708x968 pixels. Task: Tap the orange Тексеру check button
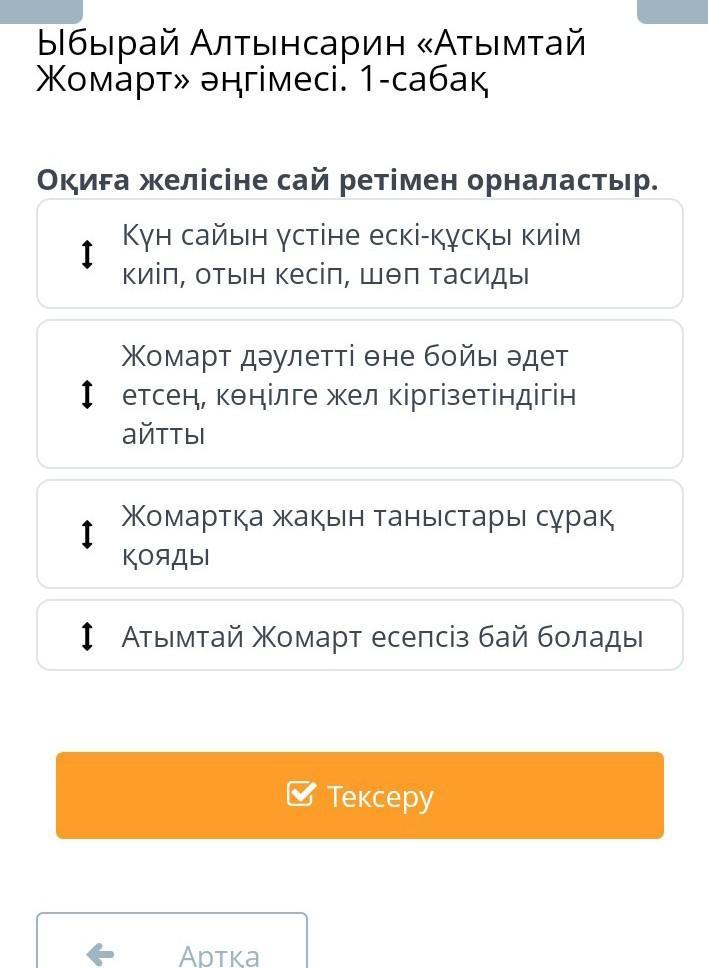360,795
